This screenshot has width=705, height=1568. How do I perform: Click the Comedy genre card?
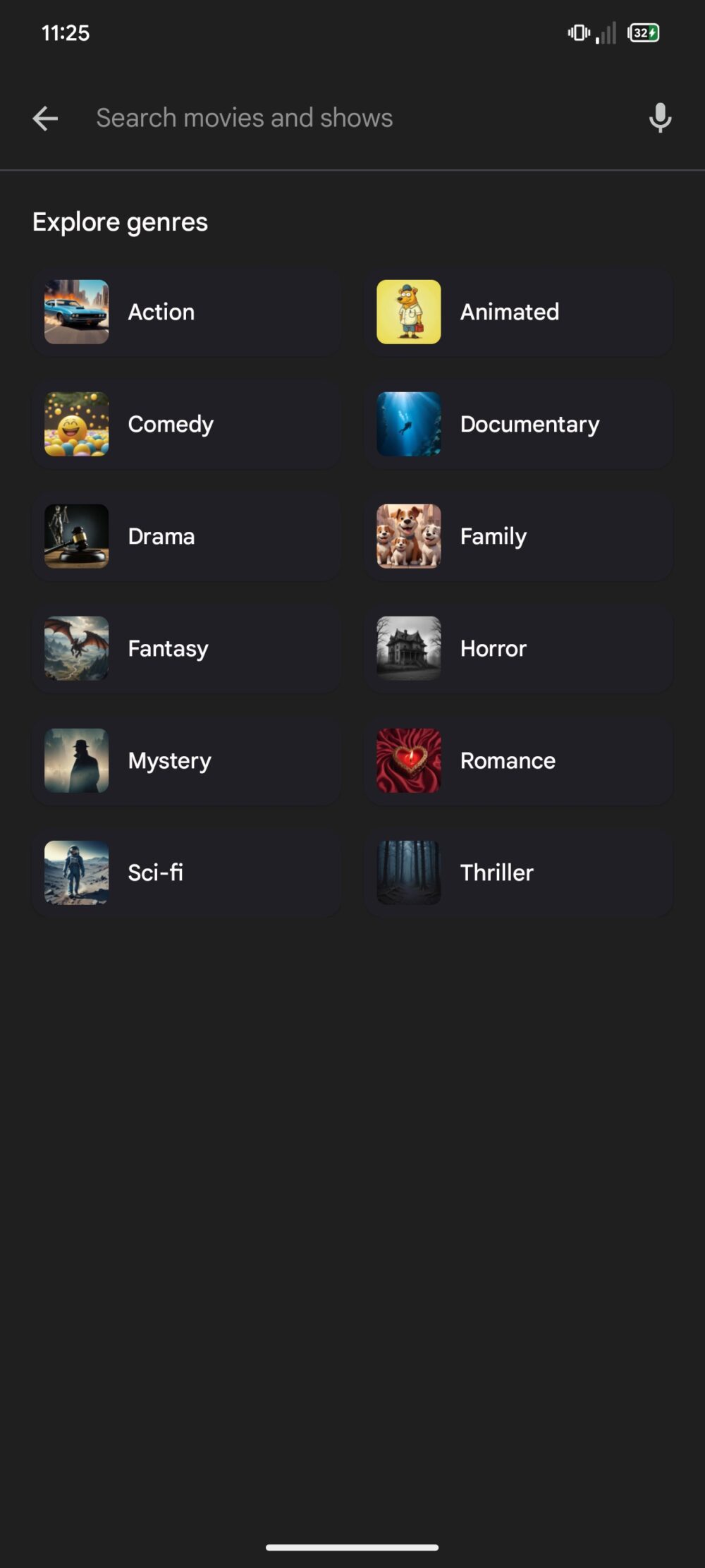click(185, 424)
